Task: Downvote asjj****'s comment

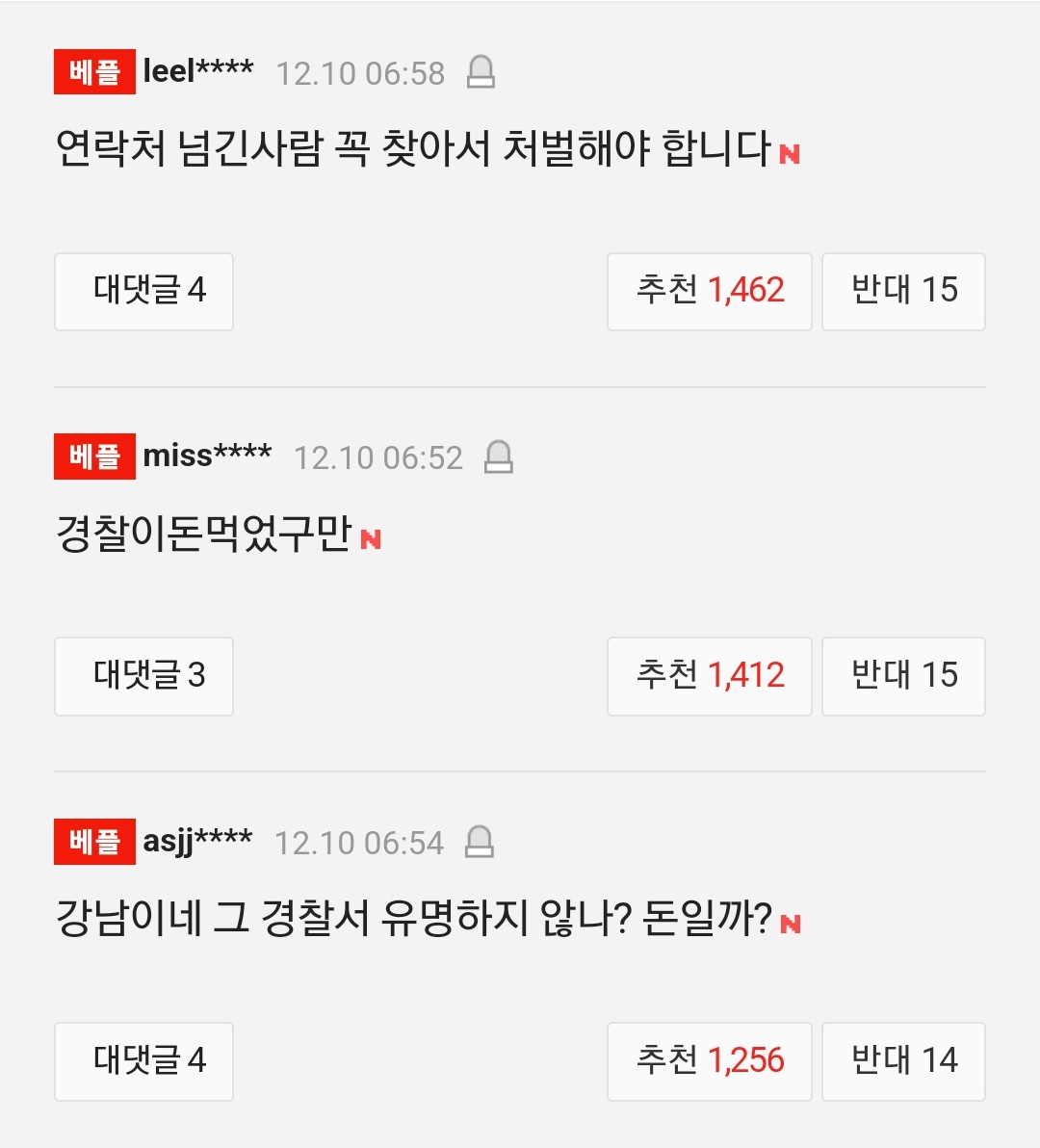Action: (902, 1061)
